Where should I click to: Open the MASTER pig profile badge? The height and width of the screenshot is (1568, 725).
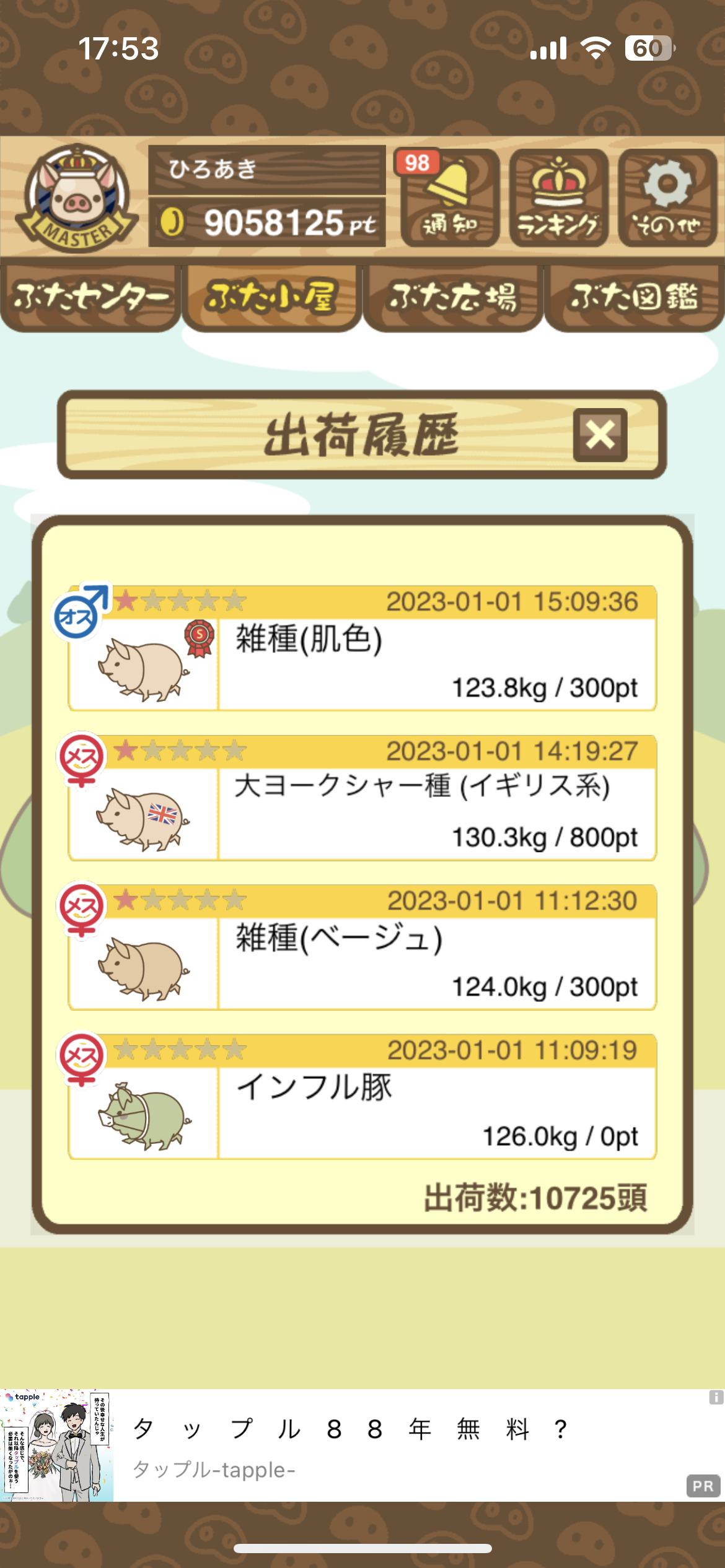click(x=76, y=198)
